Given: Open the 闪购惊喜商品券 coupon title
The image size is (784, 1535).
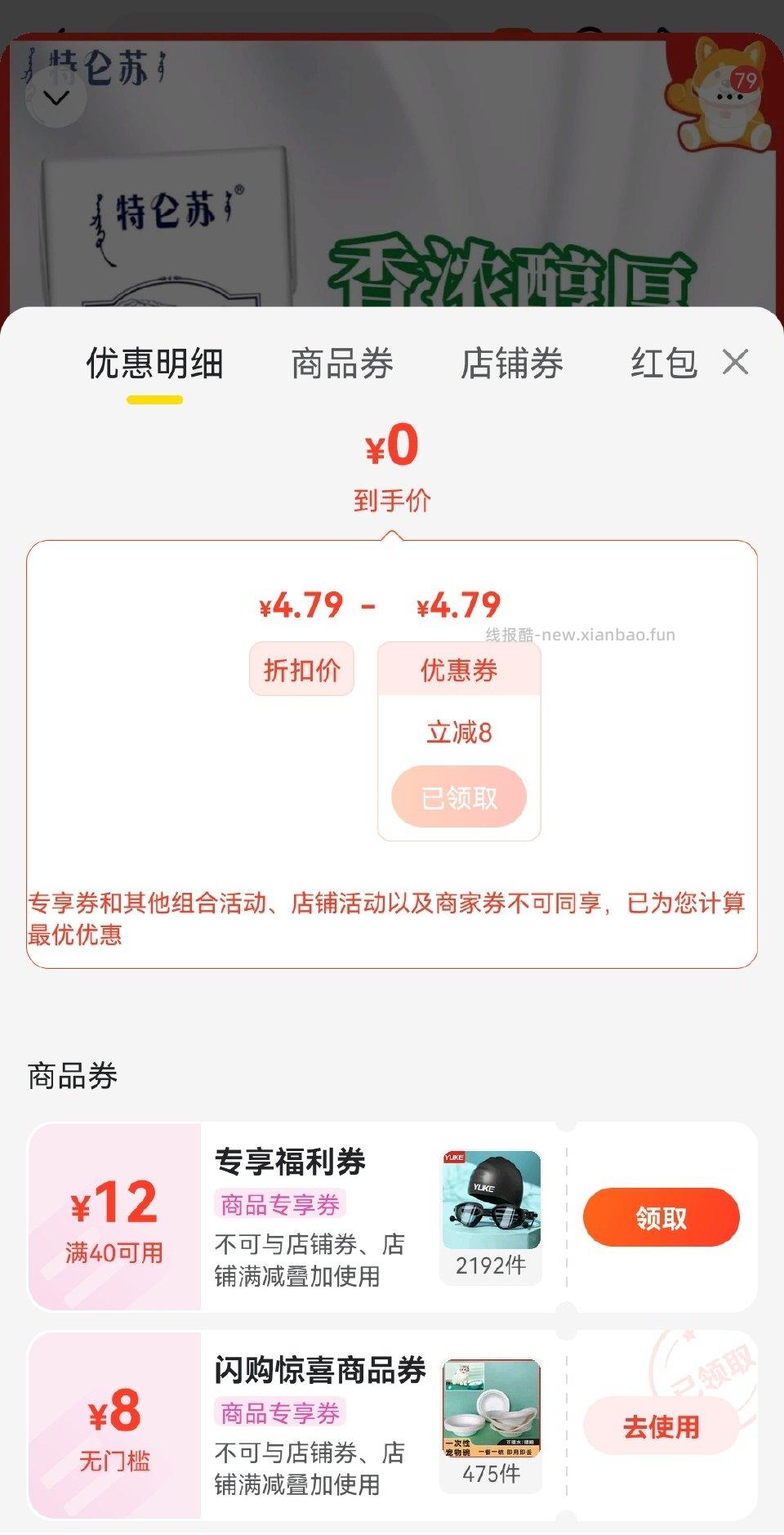Looking at the screenshot, I should (319, 1372).
